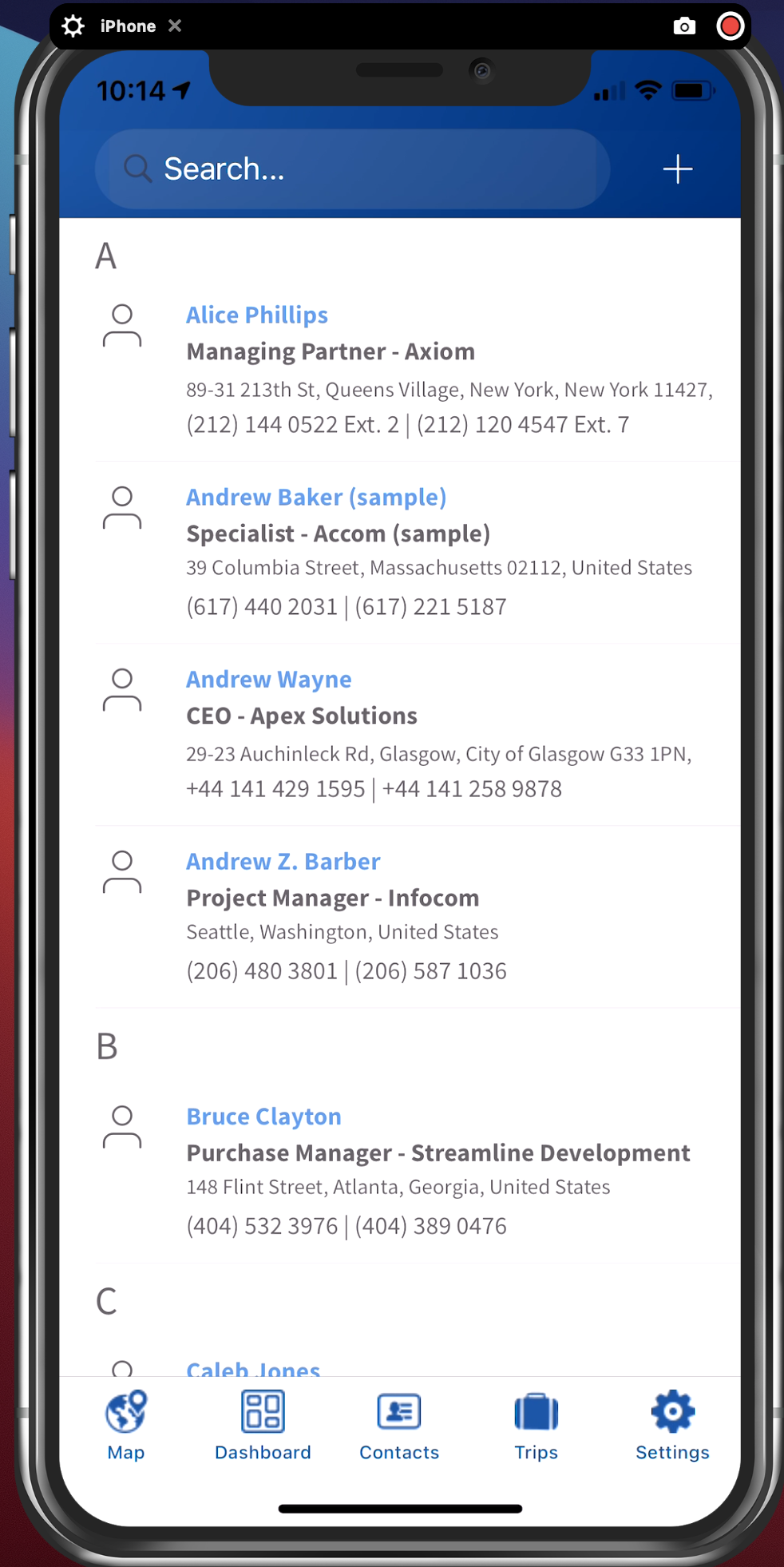
Task: Tap the Search field
Action: tap(352, 169)
